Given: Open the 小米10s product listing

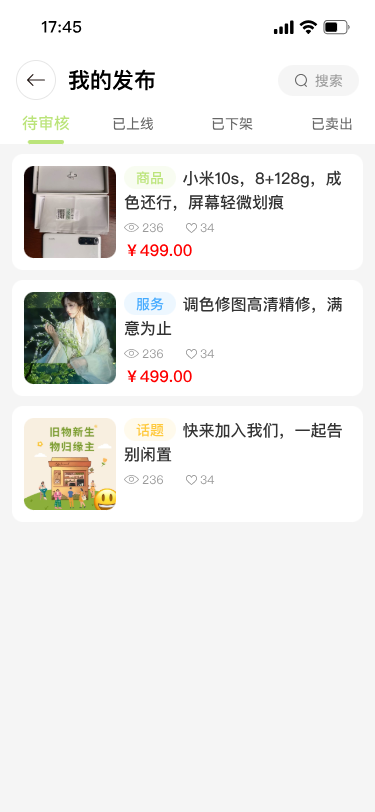Looking at the screenshot, I should tap(188, 212).
